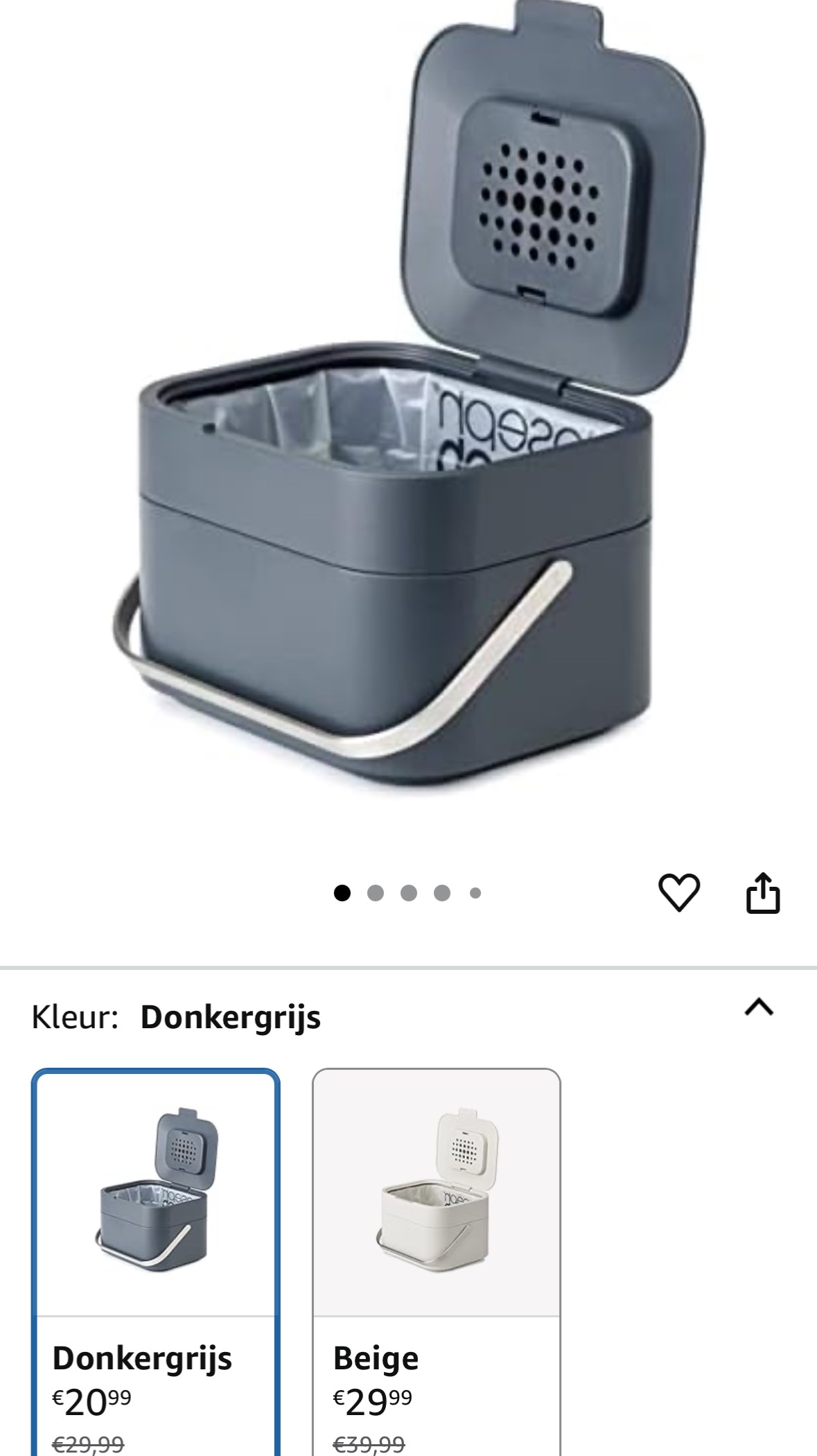Collapse the Kleur color section

coord(759,1007)
